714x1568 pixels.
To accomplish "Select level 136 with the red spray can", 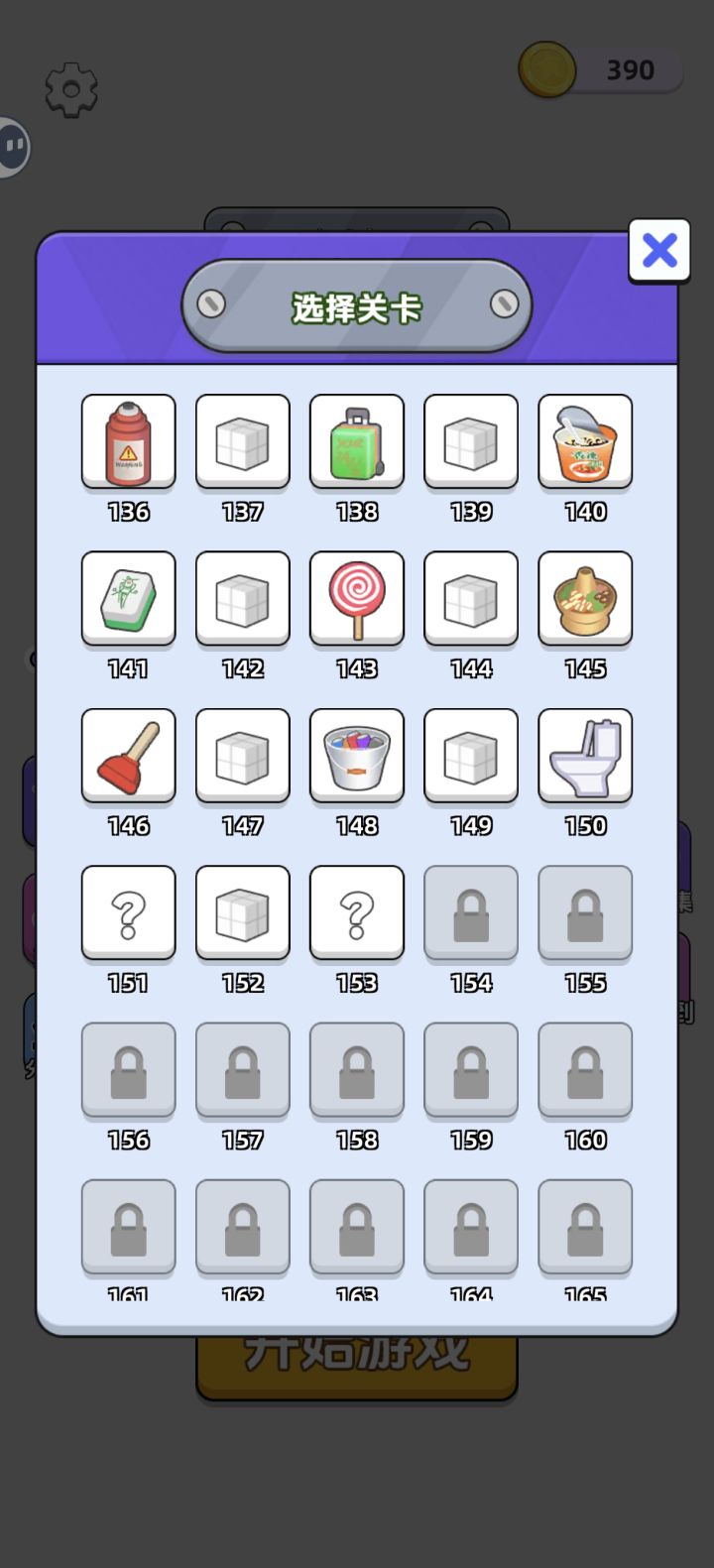I will point(129,441).
